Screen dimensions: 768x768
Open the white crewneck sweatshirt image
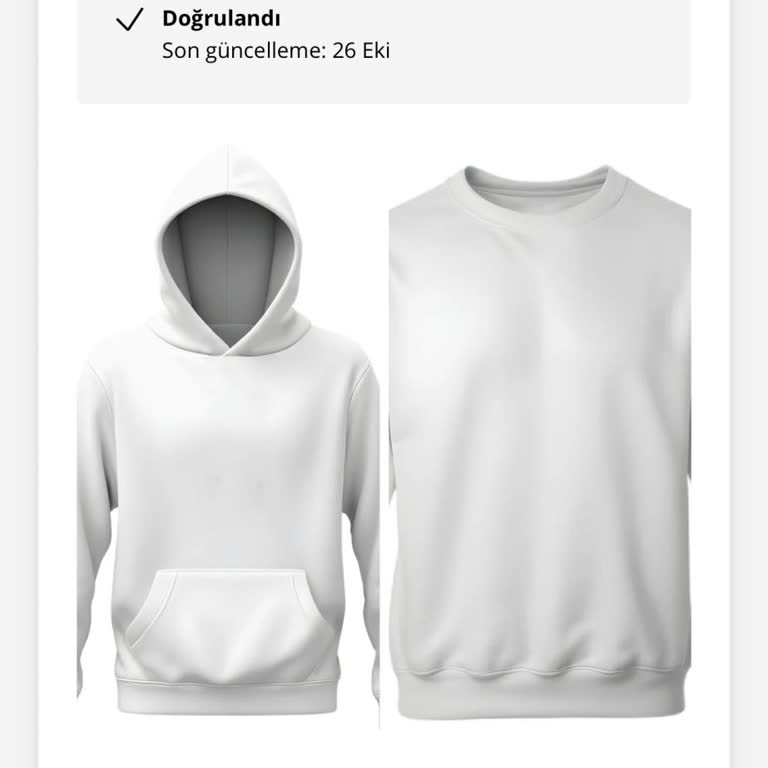(x=540, y=440)
